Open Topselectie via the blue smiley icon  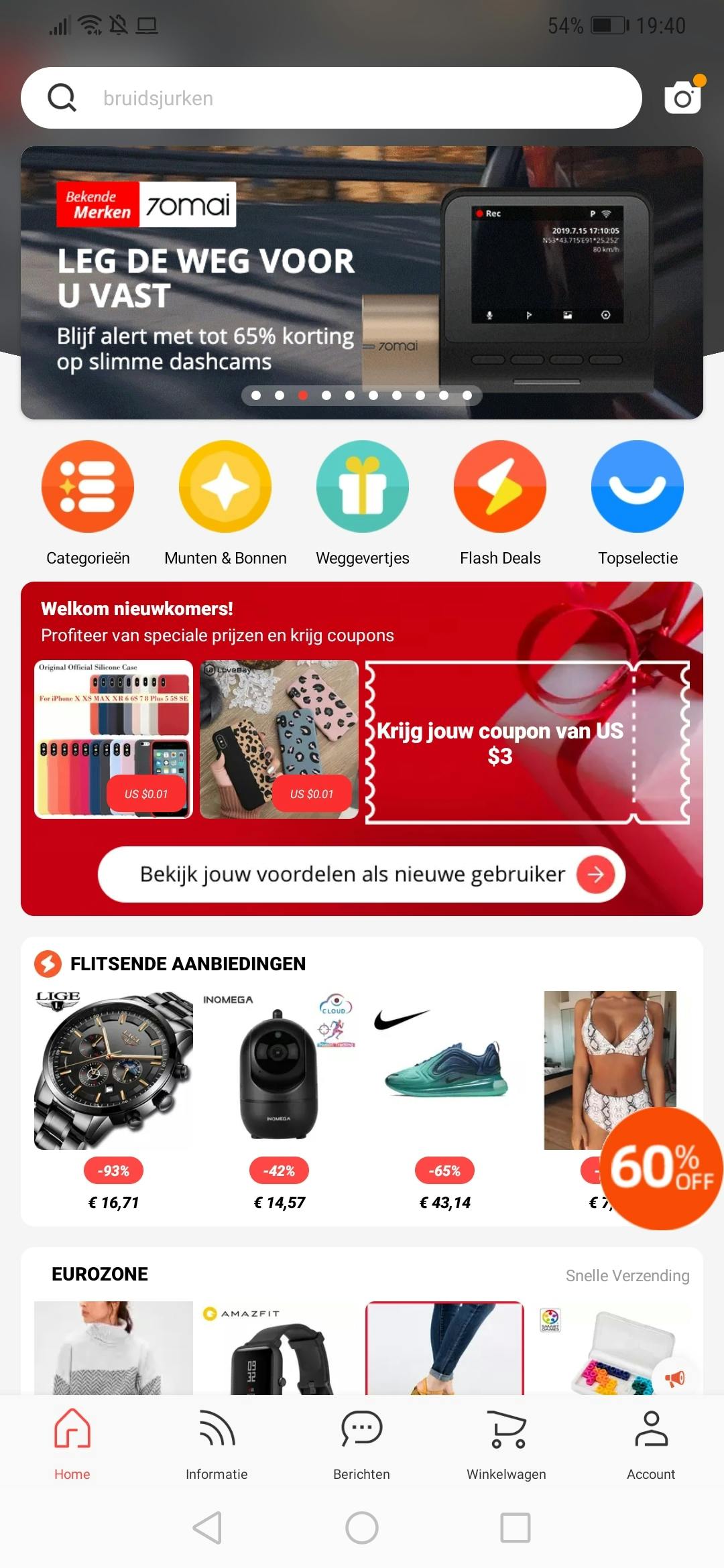click(638, 487)
